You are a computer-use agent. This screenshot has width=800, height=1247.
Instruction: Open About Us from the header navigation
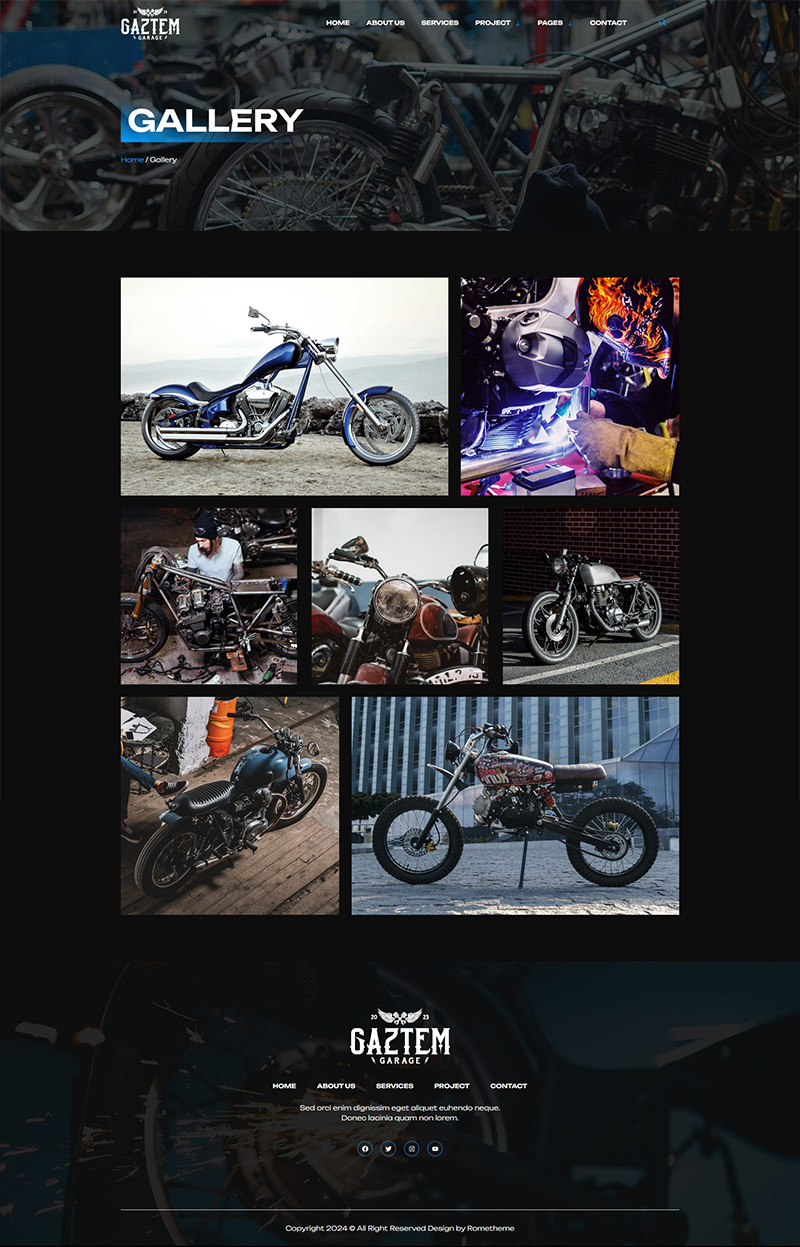point(385,22)
